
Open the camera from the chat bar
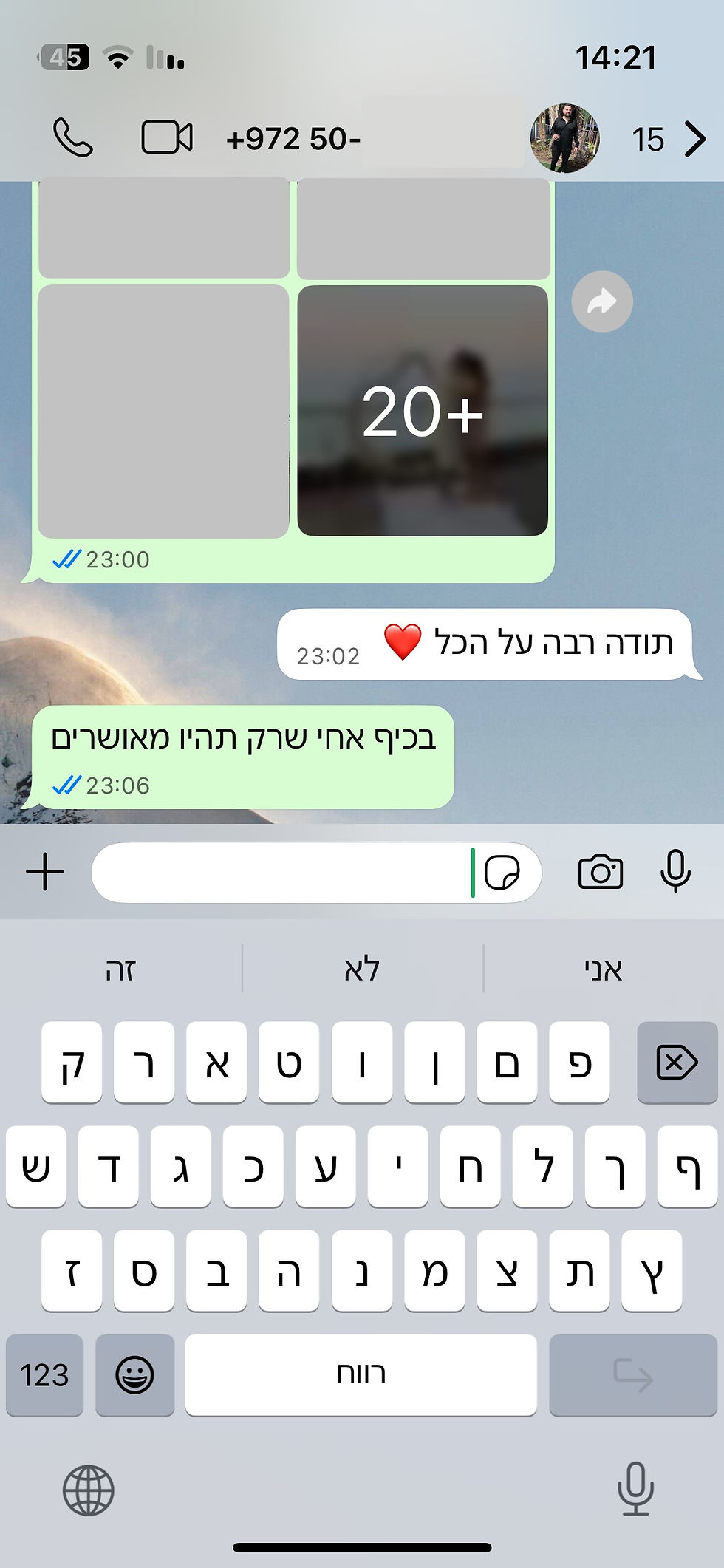600,872
